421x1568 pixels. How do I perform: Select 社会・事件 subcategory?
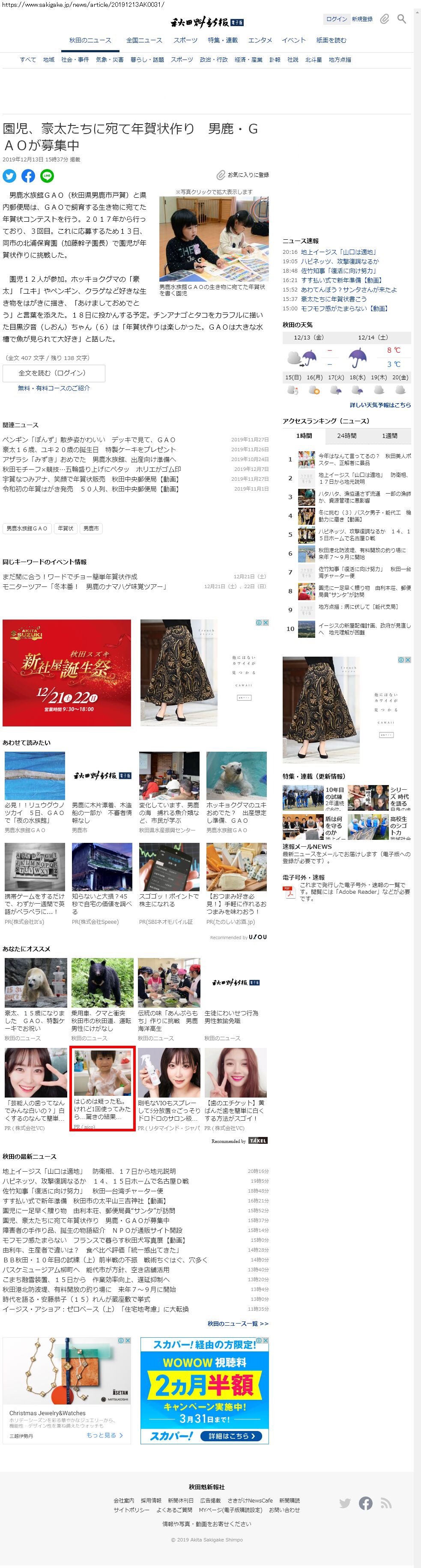point(75,60)
